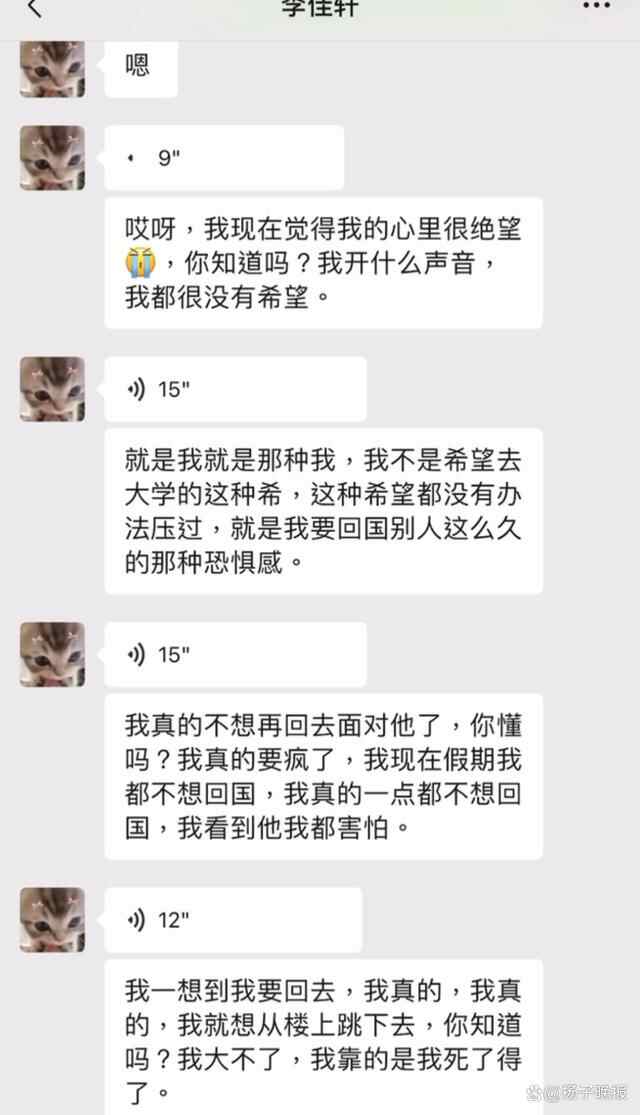Go back using the top-left arrow

pyautogui.click(x=35, y=9)
